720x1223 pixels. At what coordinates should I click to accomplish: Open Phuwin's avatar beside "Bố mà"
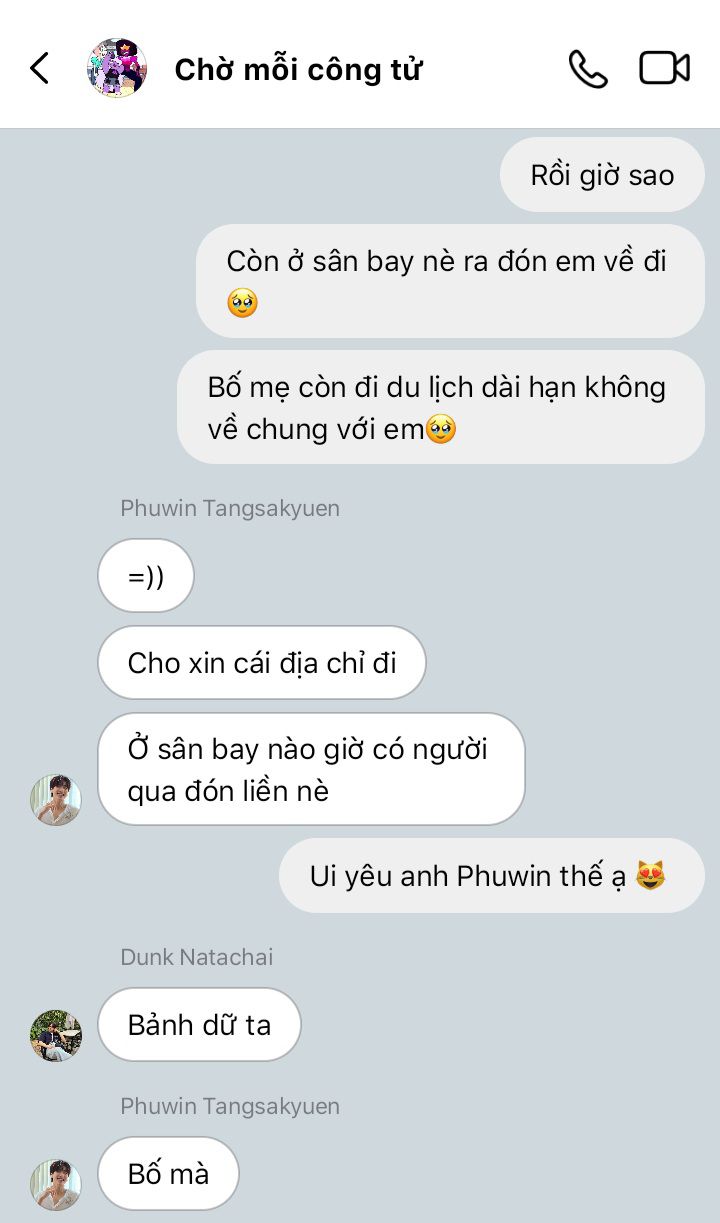tap(56, 1184)
